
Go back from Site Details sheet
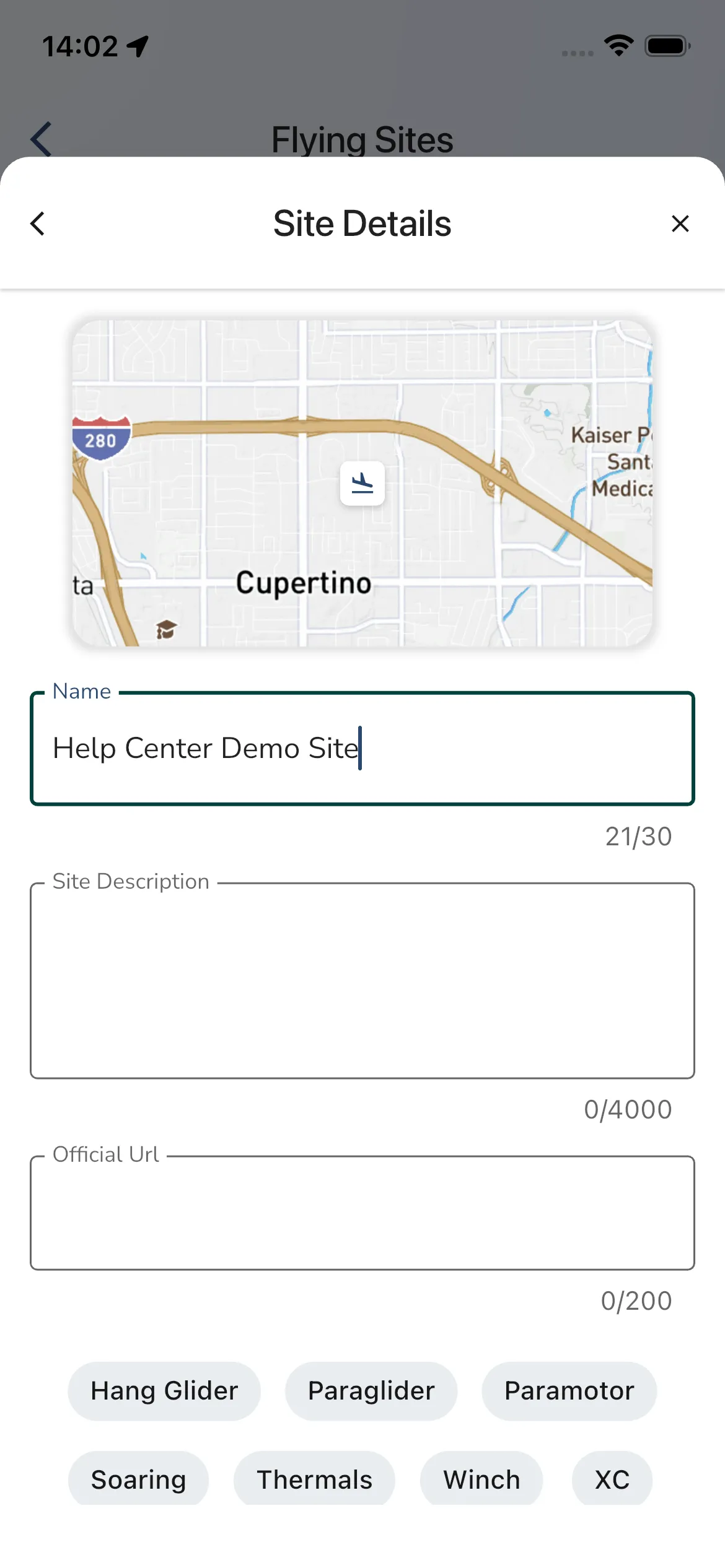pos(38,224)
